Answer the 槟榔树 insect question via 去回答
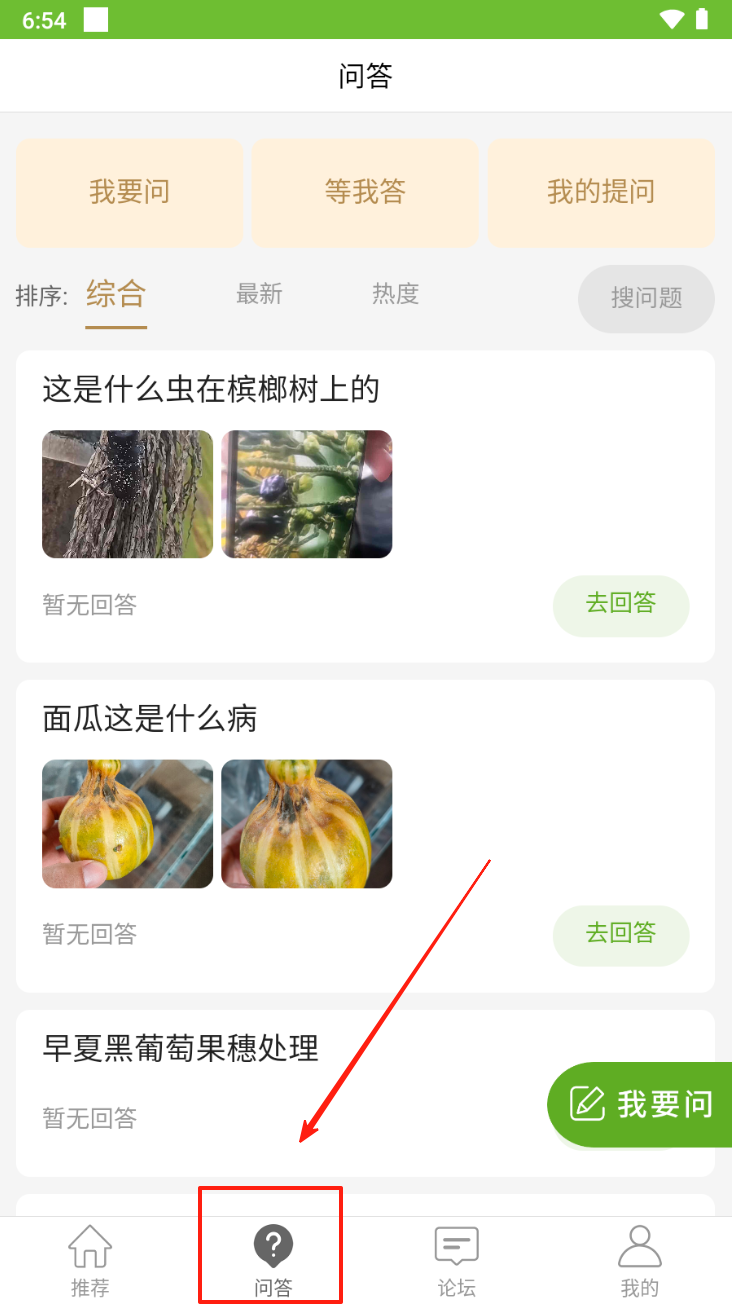The width and height of the screenshot is (732, 1304). pos(620,604)
